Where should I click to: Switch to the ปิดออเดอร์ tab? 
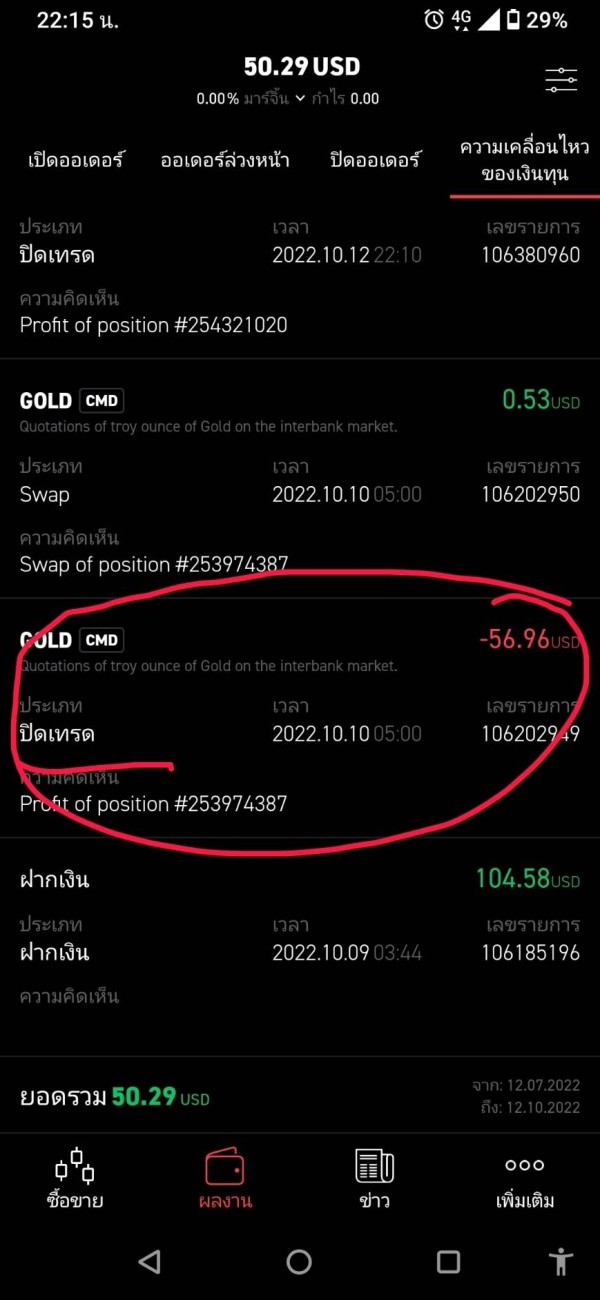(x=375, y=160)
